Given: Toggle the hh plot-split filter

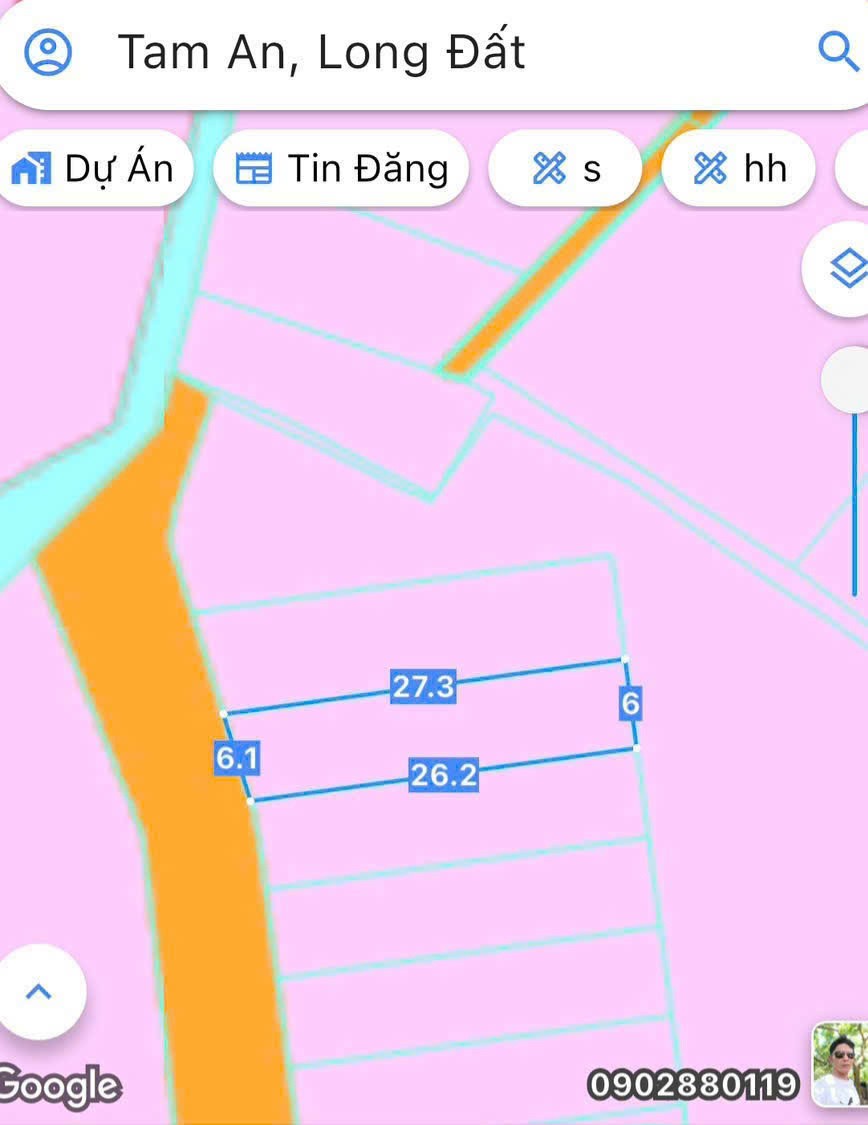Looking at the screenshot, I should click(x=737, y=168).
